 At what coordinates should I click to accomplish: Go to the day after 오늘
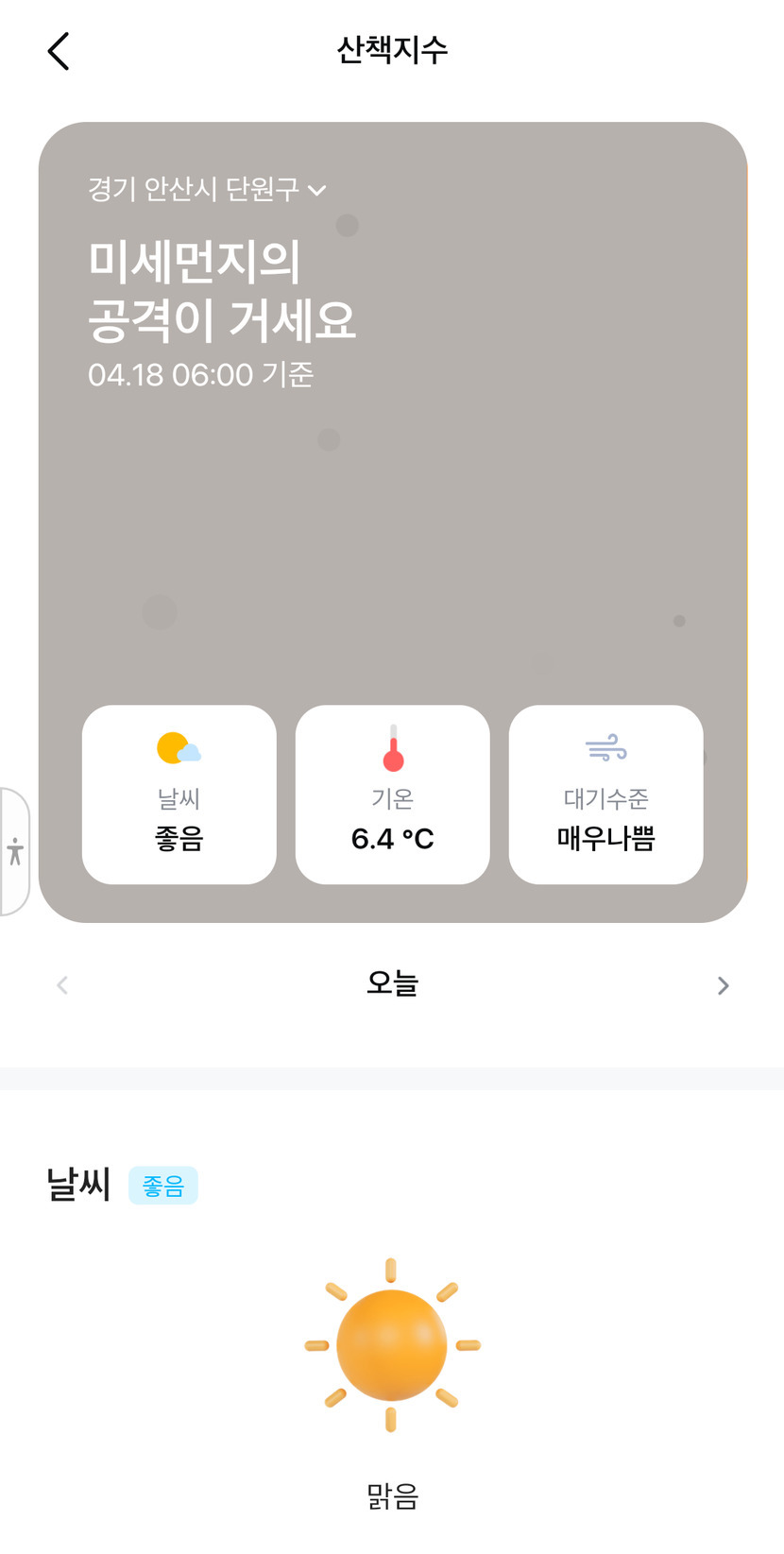coord(723,985)
